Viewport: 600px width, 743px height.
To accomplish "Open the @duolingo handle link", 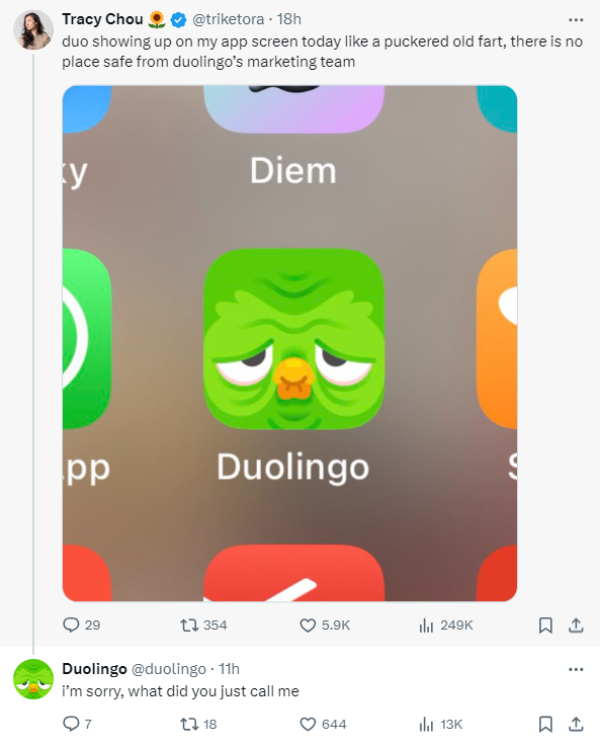I will pyautogui.click(x=169, y=669).
